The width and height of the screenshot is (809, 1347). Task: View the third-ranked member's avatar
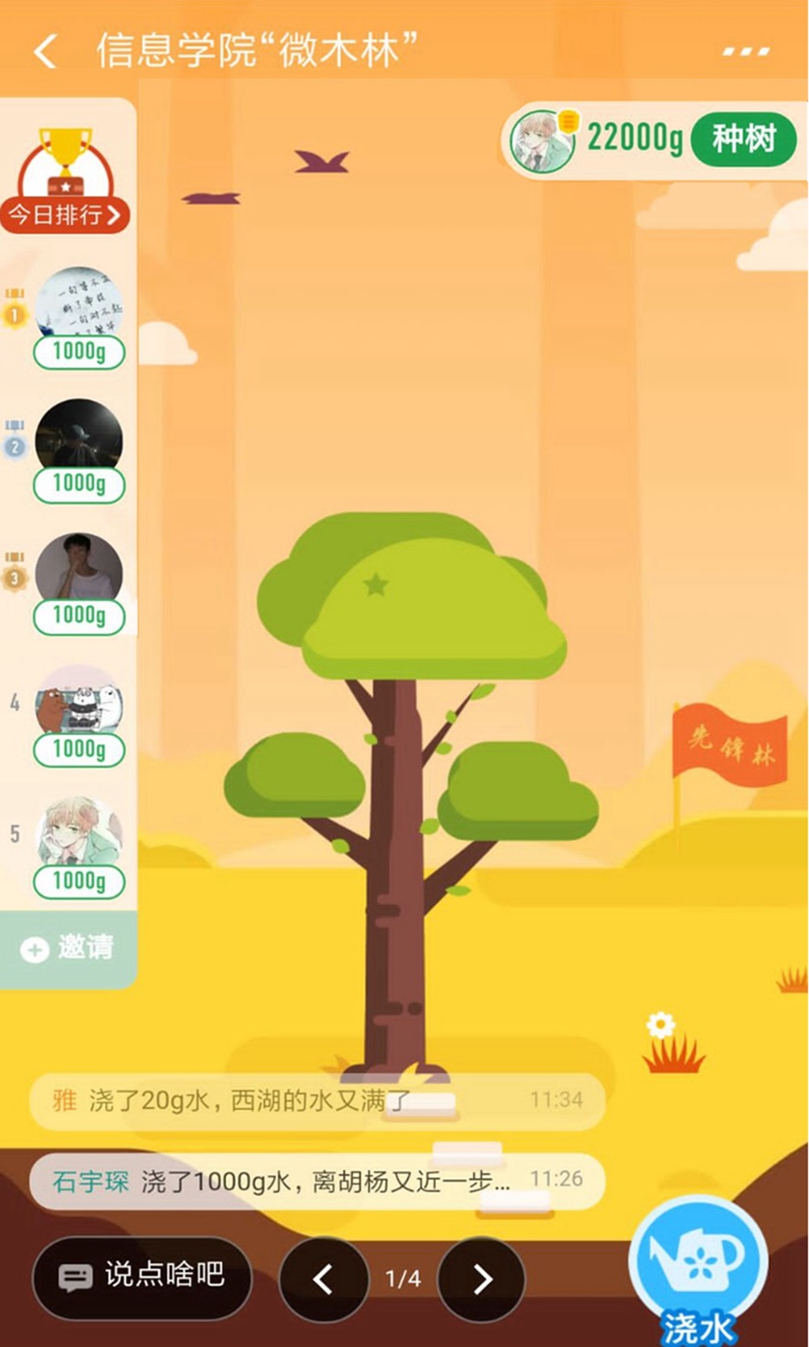(x=78, y=568)
